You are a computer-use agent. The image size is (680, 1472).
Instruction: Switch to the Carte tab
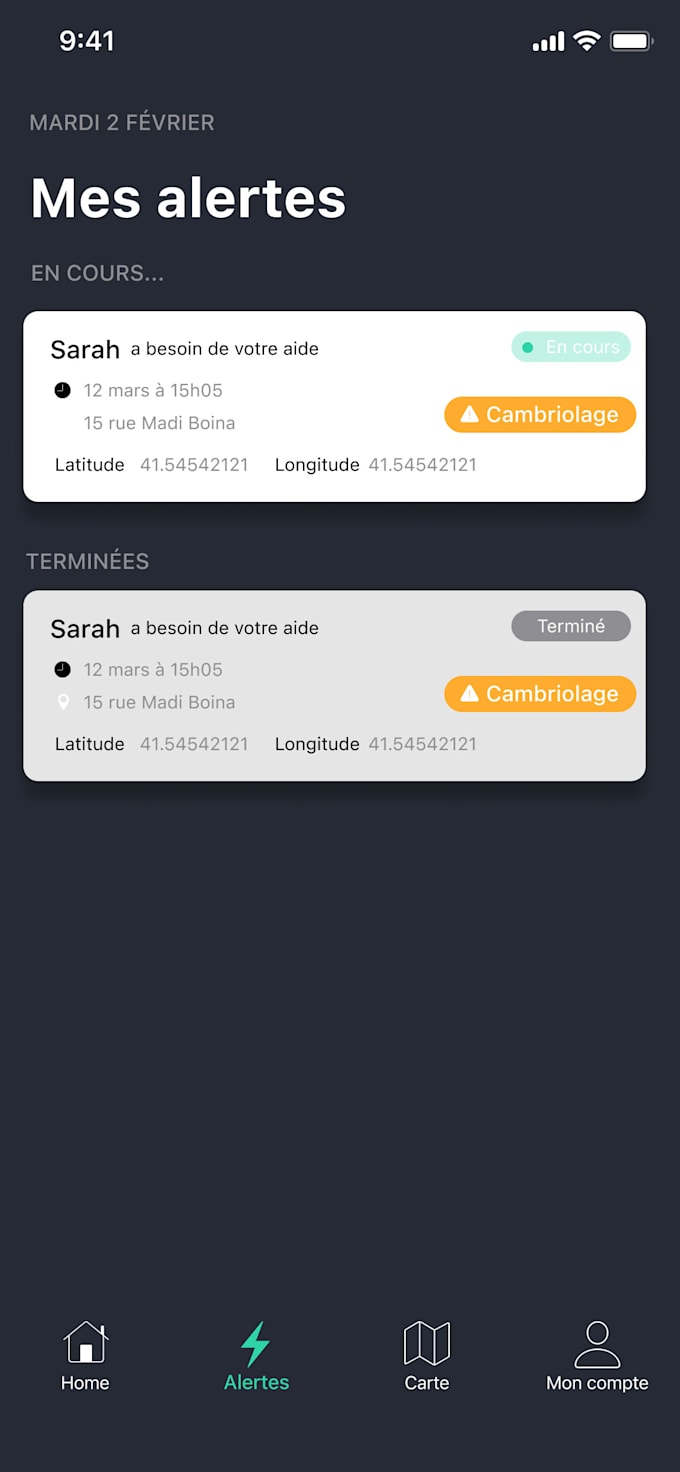tap(426, 1355)
